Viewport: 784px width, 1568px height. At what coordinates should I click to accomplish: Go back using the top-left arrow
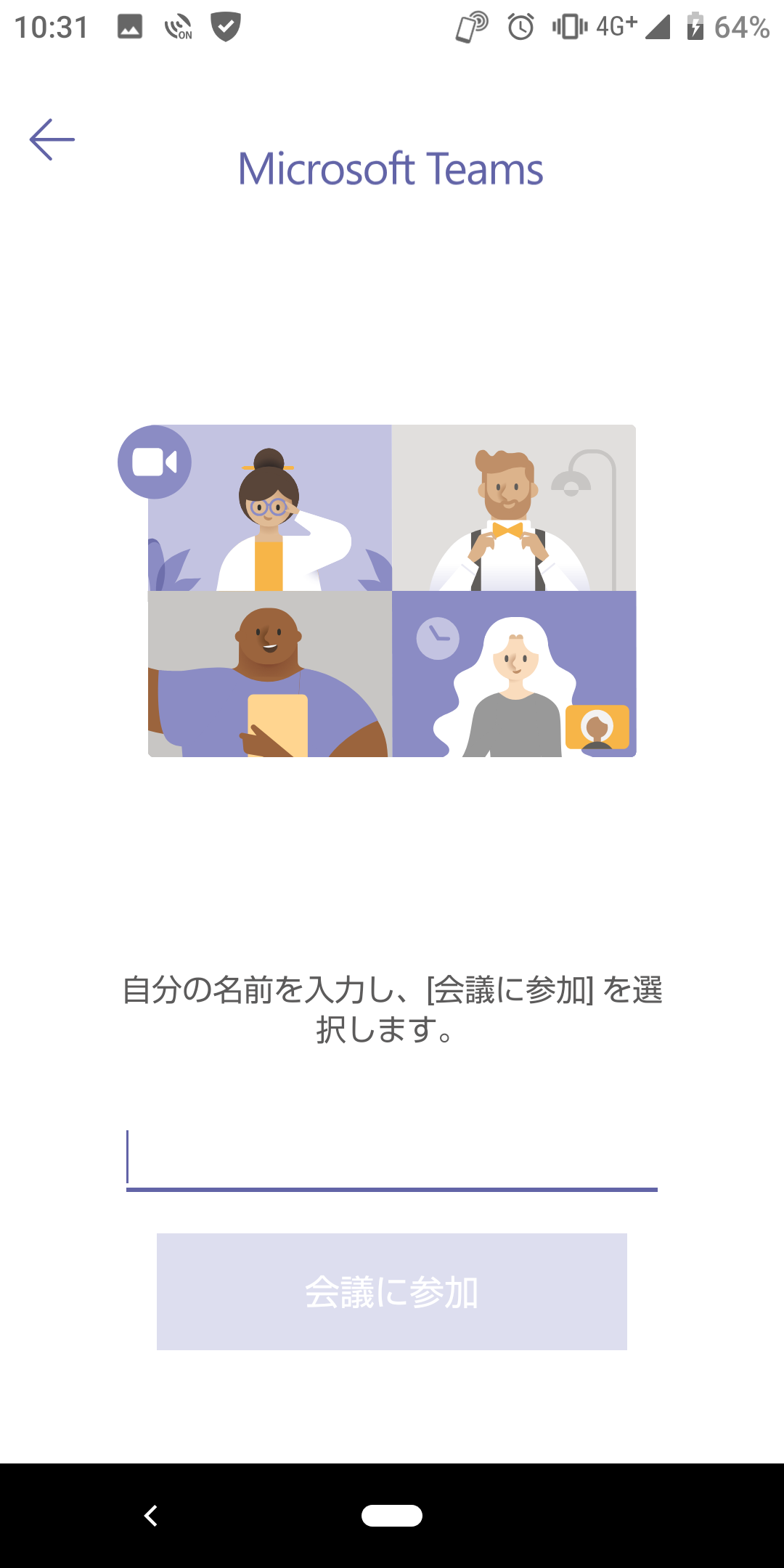(x=52, y=139)
